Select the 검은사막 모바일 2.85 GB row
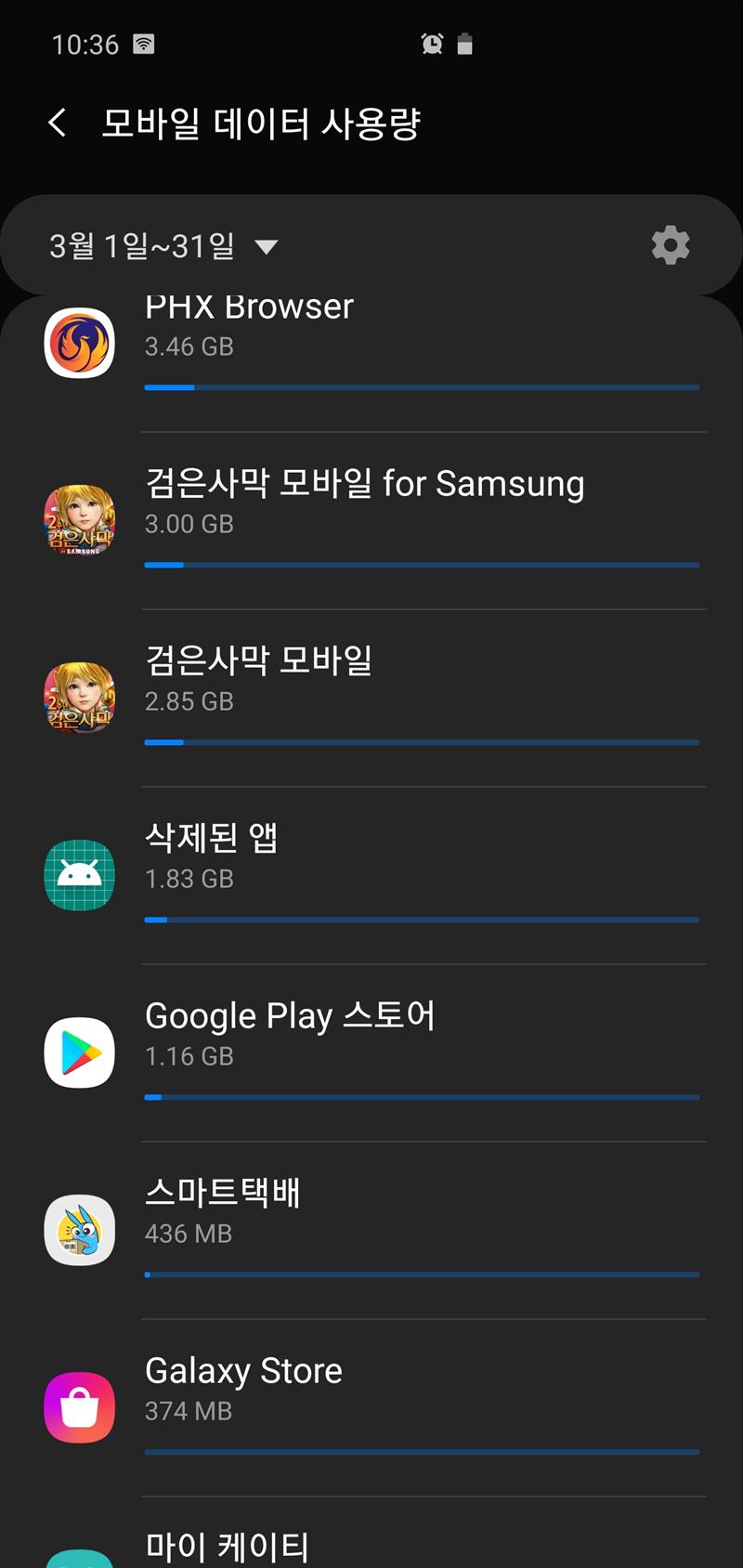Image resolution: width=743 pixels, height=1568 pixels. [371, 698]
